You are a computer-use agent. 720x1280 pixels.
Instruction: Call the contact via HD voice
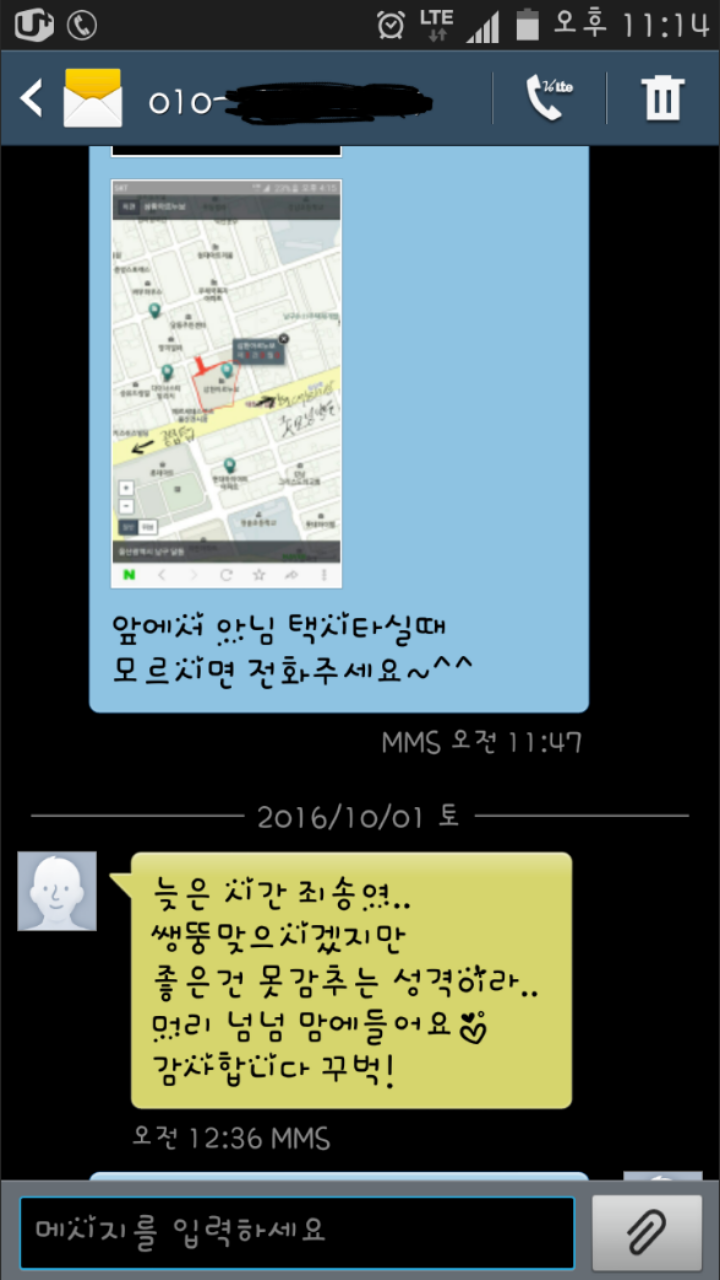coord(549,98)
